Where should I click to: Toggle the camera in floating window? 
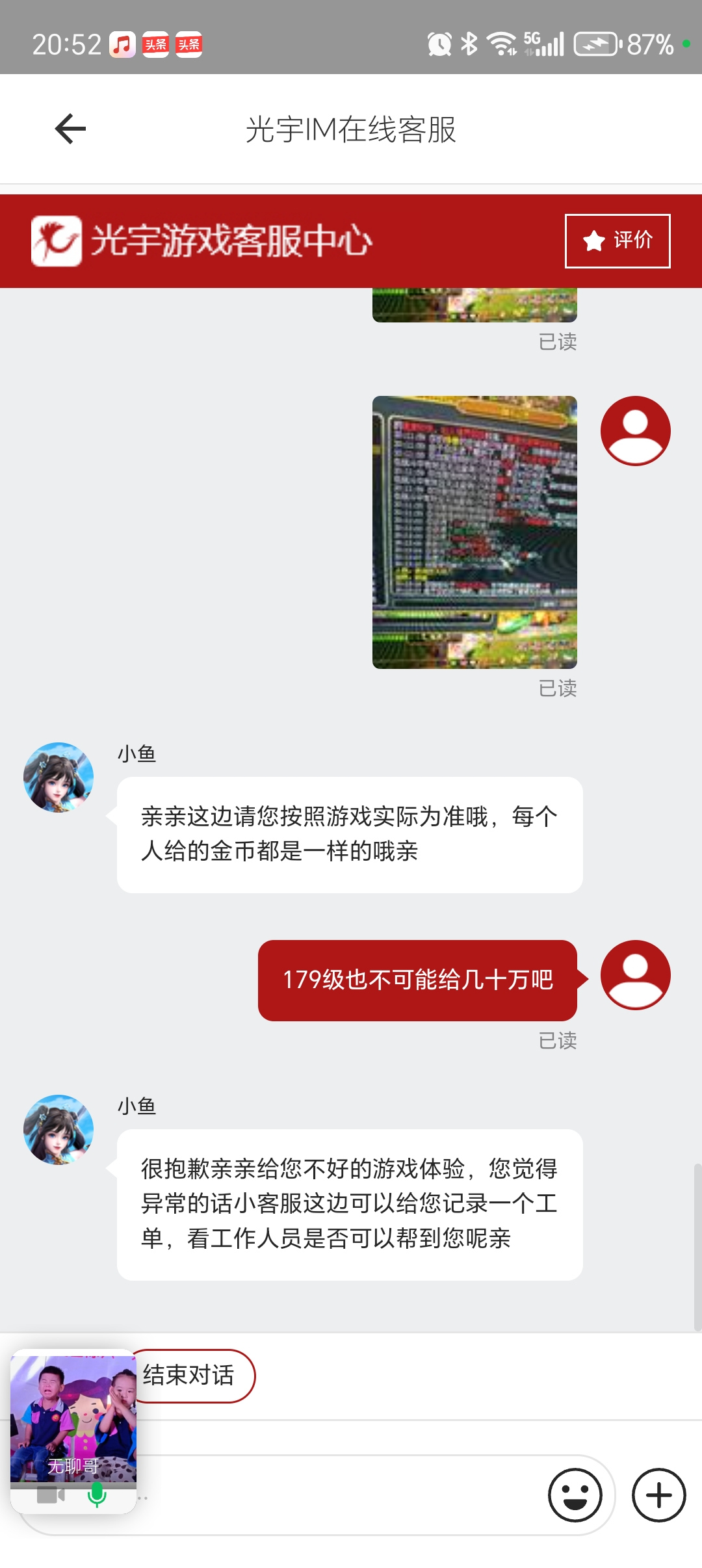(x=51, y=1495)
